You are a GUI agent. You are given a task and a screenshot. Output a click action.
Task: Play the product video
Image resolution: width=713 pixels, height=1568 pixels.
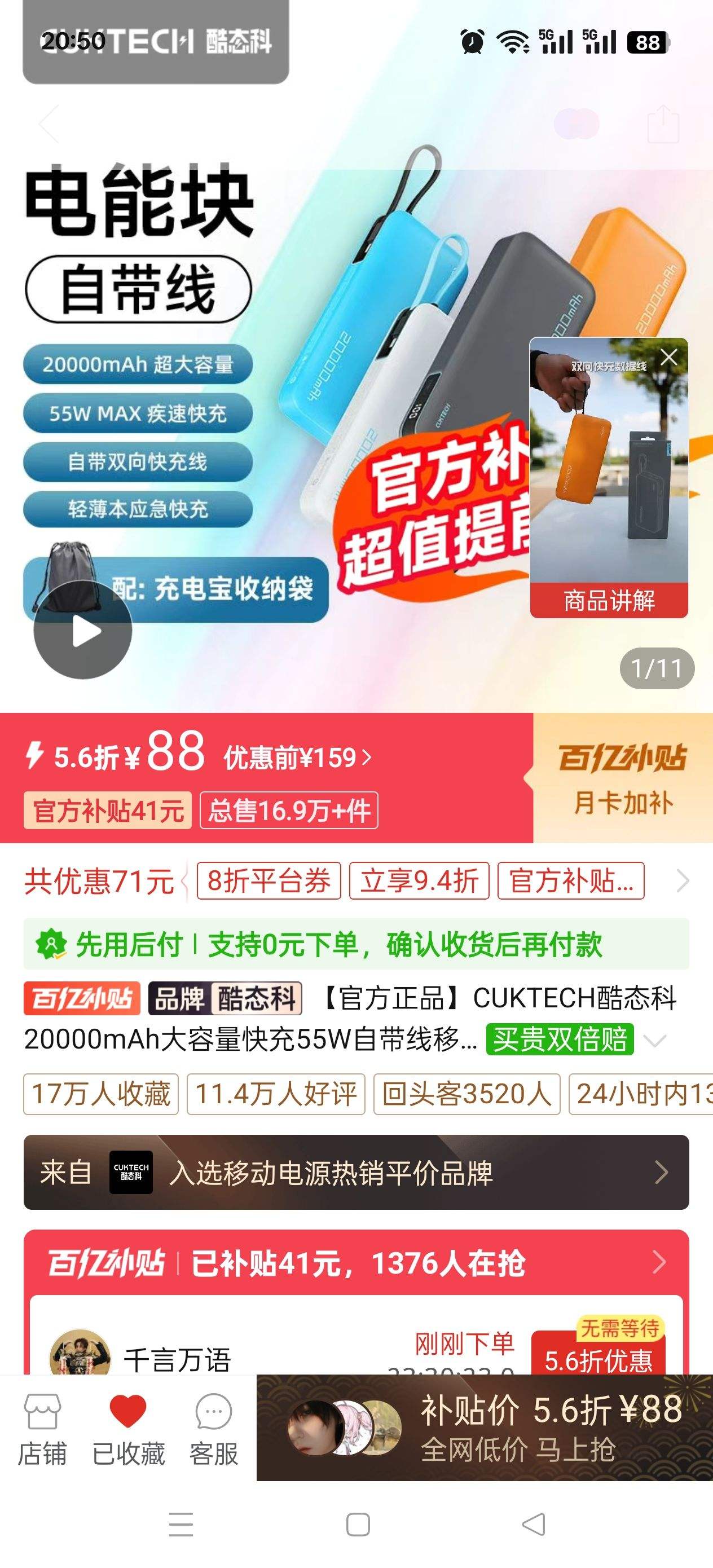click(x=83, y=631)
